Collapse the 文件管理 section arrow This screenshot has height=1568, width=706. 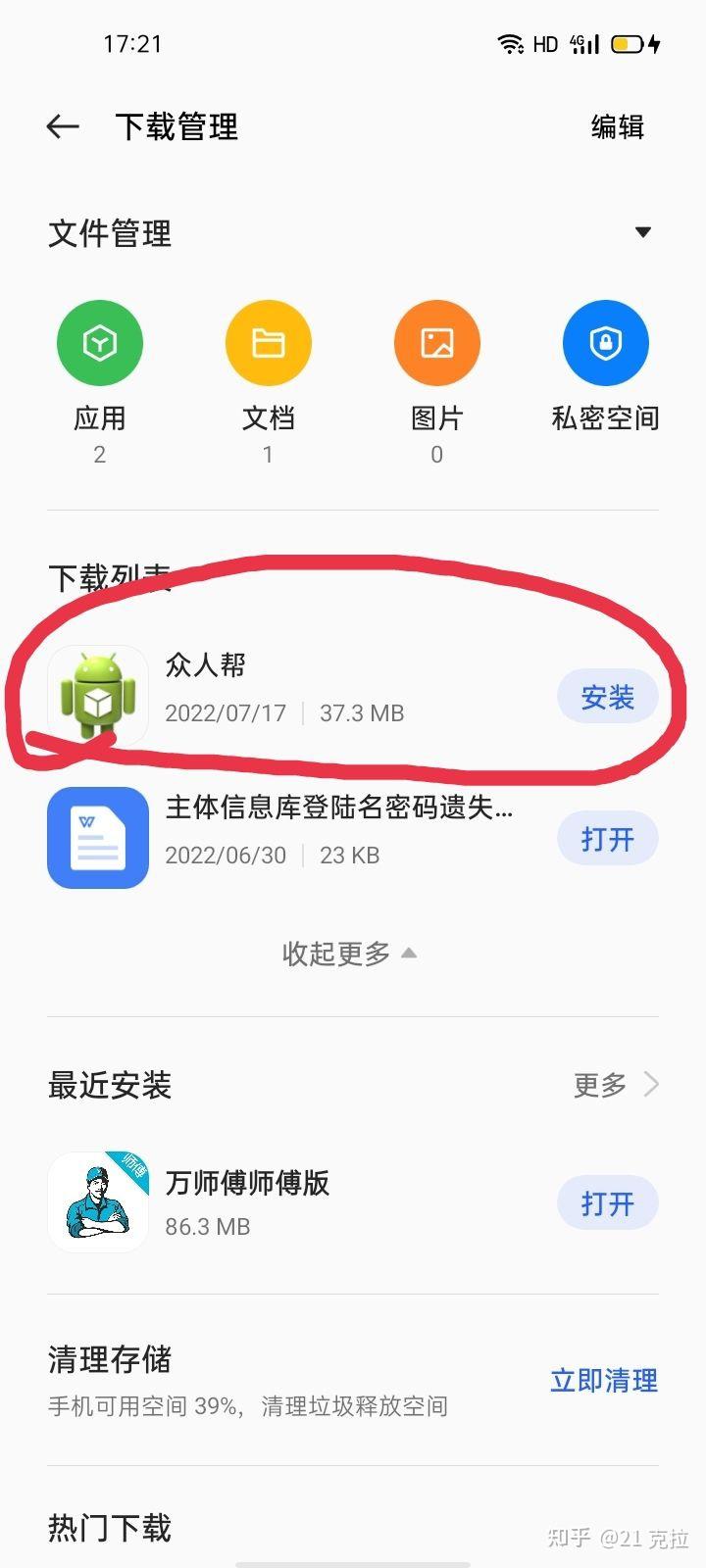click(643, 232)
